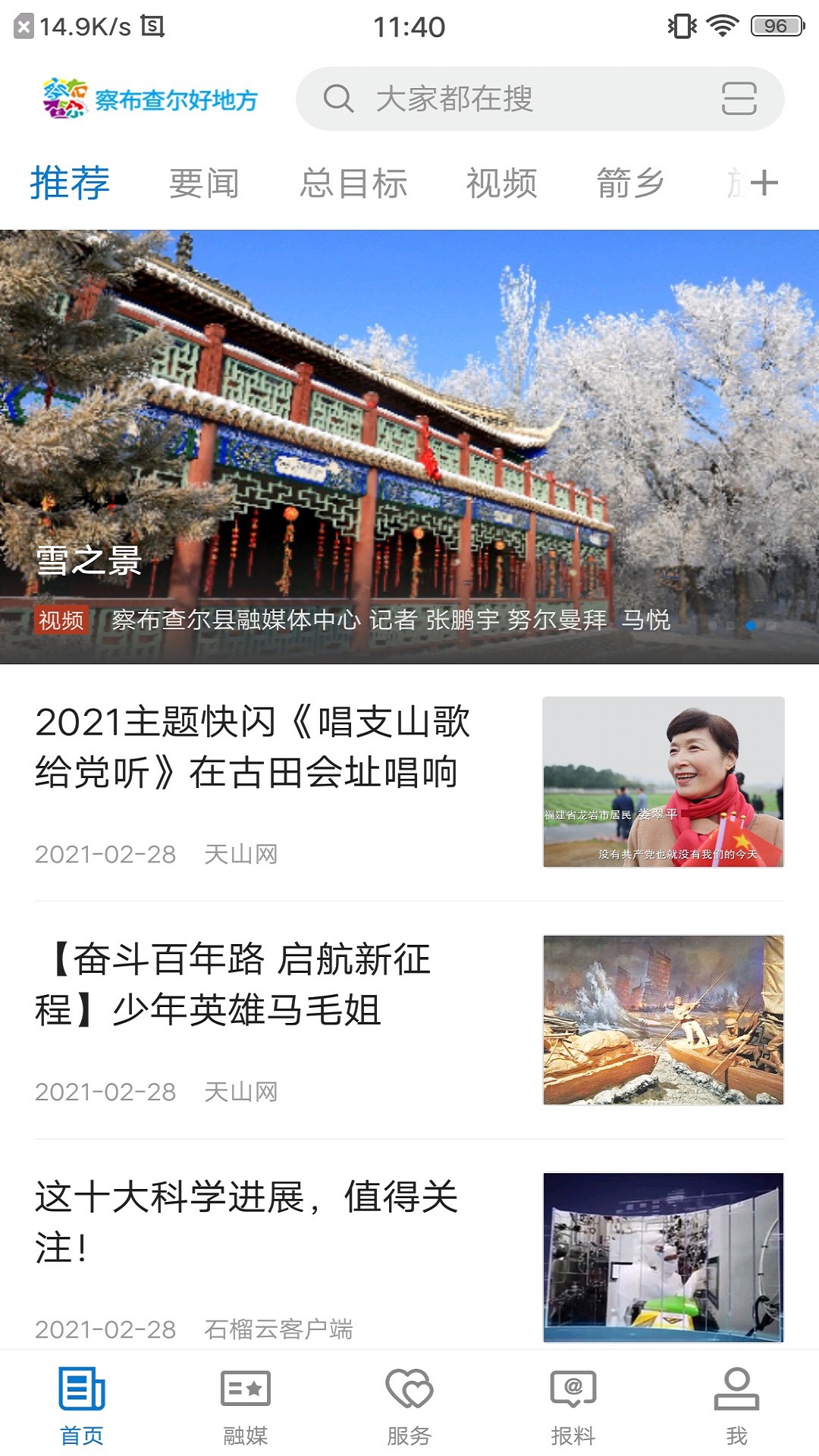
Task: Select the blue carousel indicator dot
Action: coord(752,626)
